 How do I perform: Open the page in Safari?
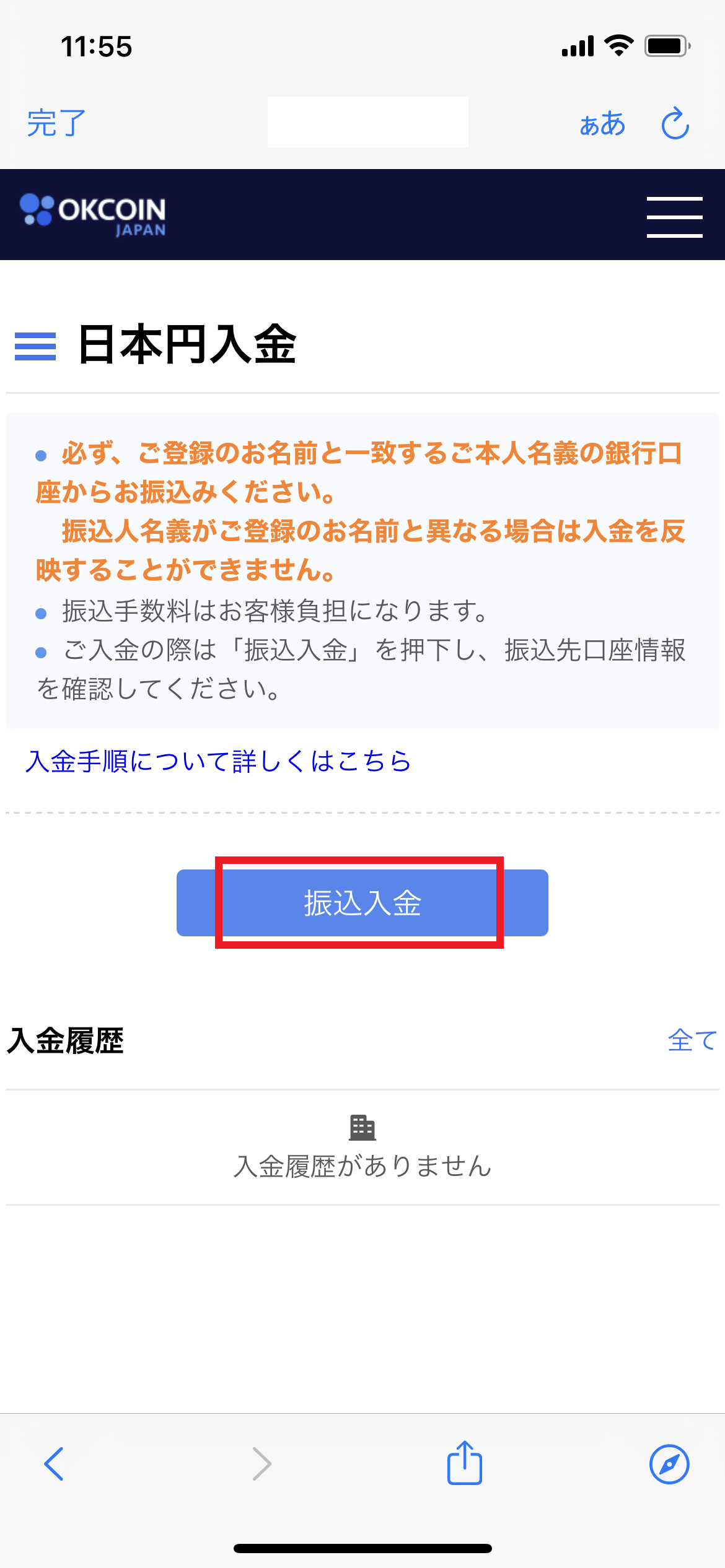[x=669, y=1464]
